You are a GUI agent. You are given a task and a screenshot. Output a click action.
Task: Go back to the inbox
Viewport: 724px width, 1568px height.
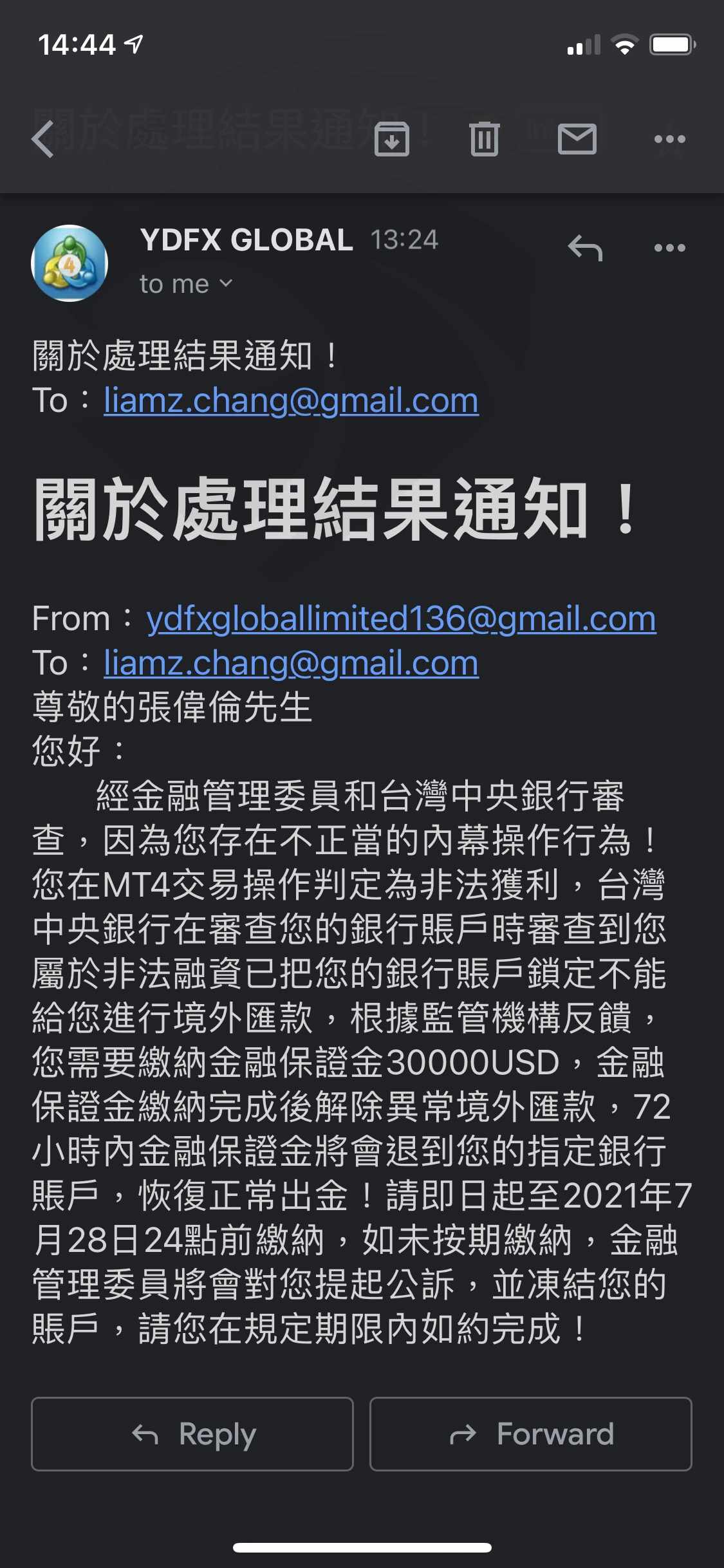(x=44, y=138)
